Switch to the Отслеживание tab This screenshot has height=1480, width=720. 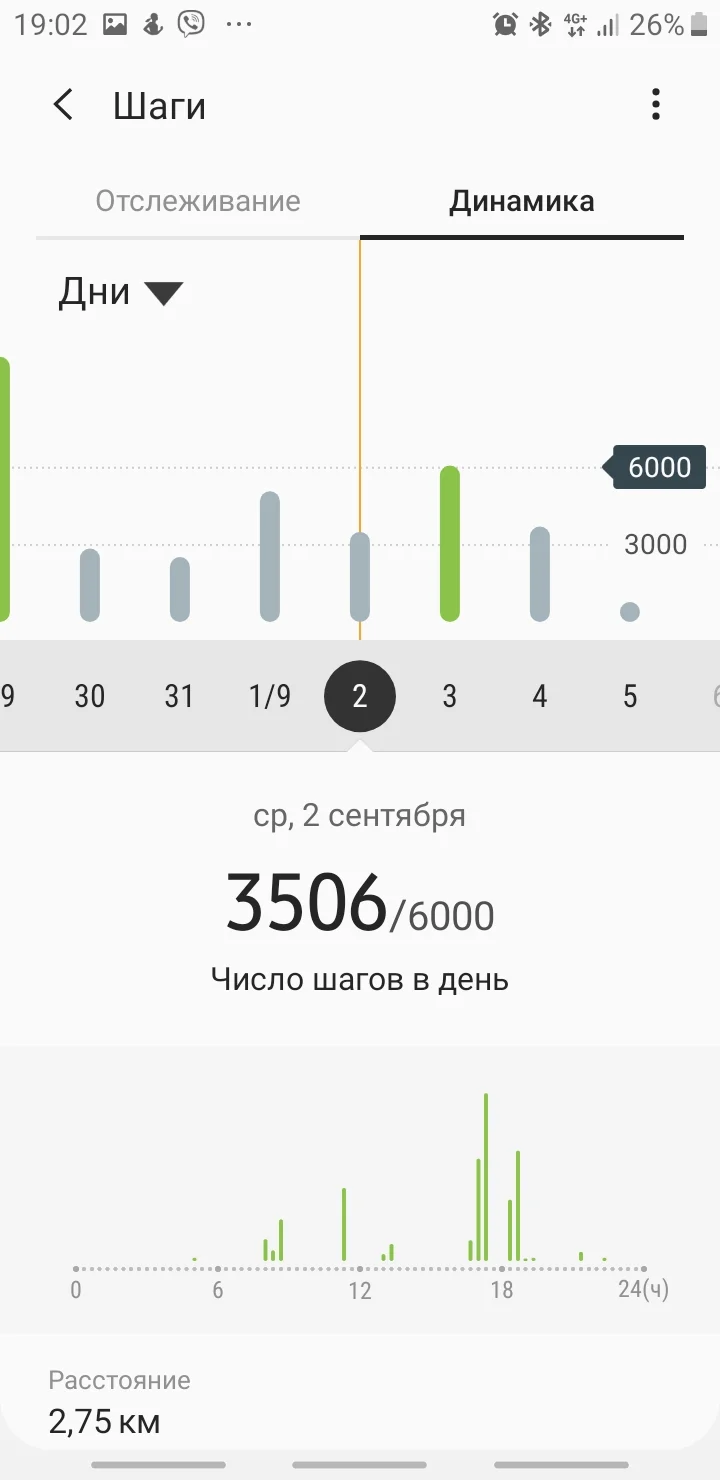(198, 201)
